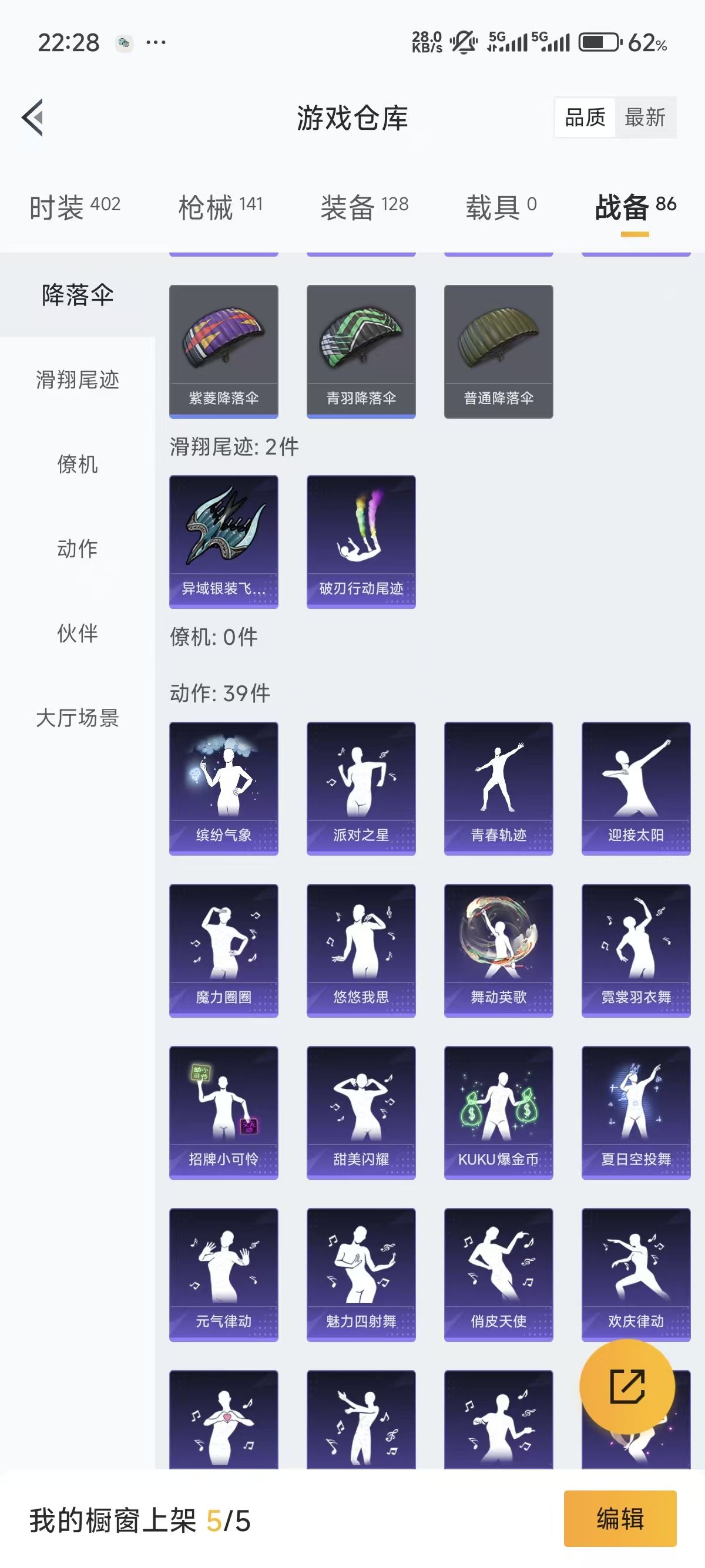Open the 装备 tab

click(x=364, y=207)
